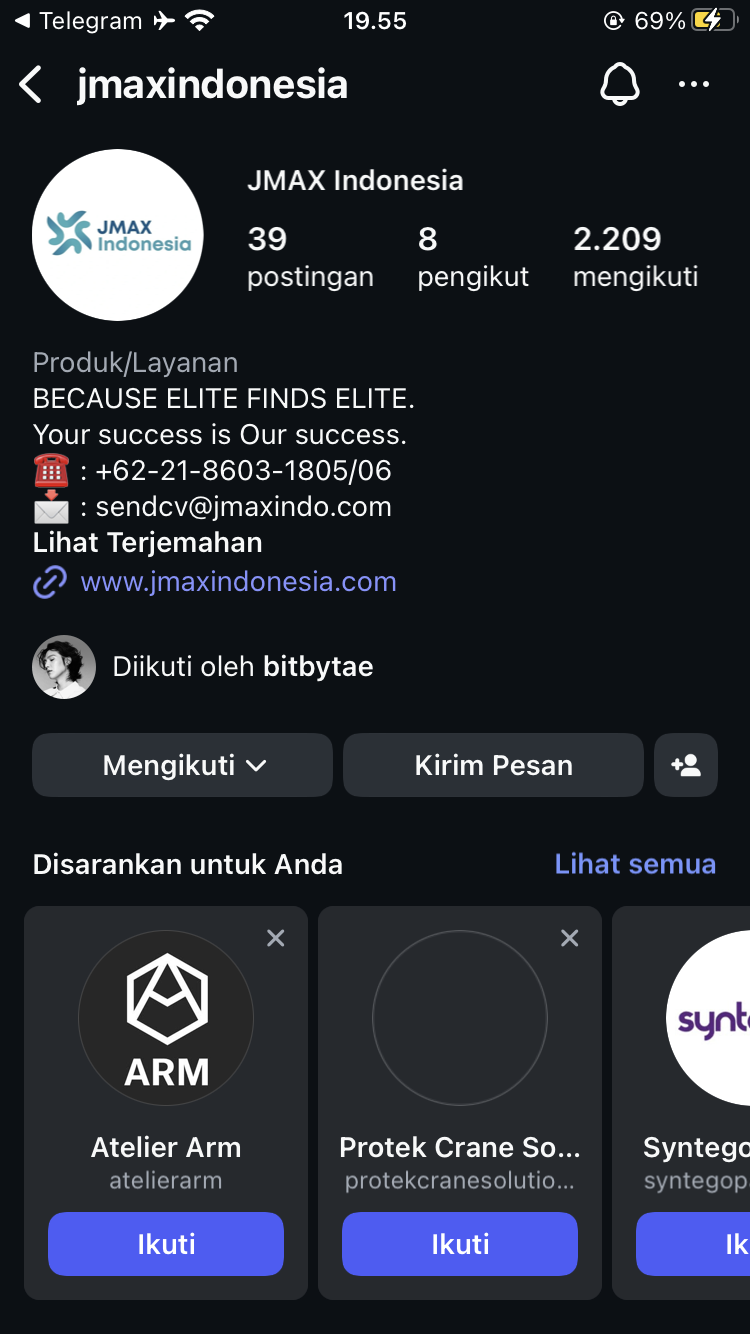Follow Protek Crane with Ikuti
Screen dimensions: 750x1334
pyautogui.click(x=460, y=1244)
